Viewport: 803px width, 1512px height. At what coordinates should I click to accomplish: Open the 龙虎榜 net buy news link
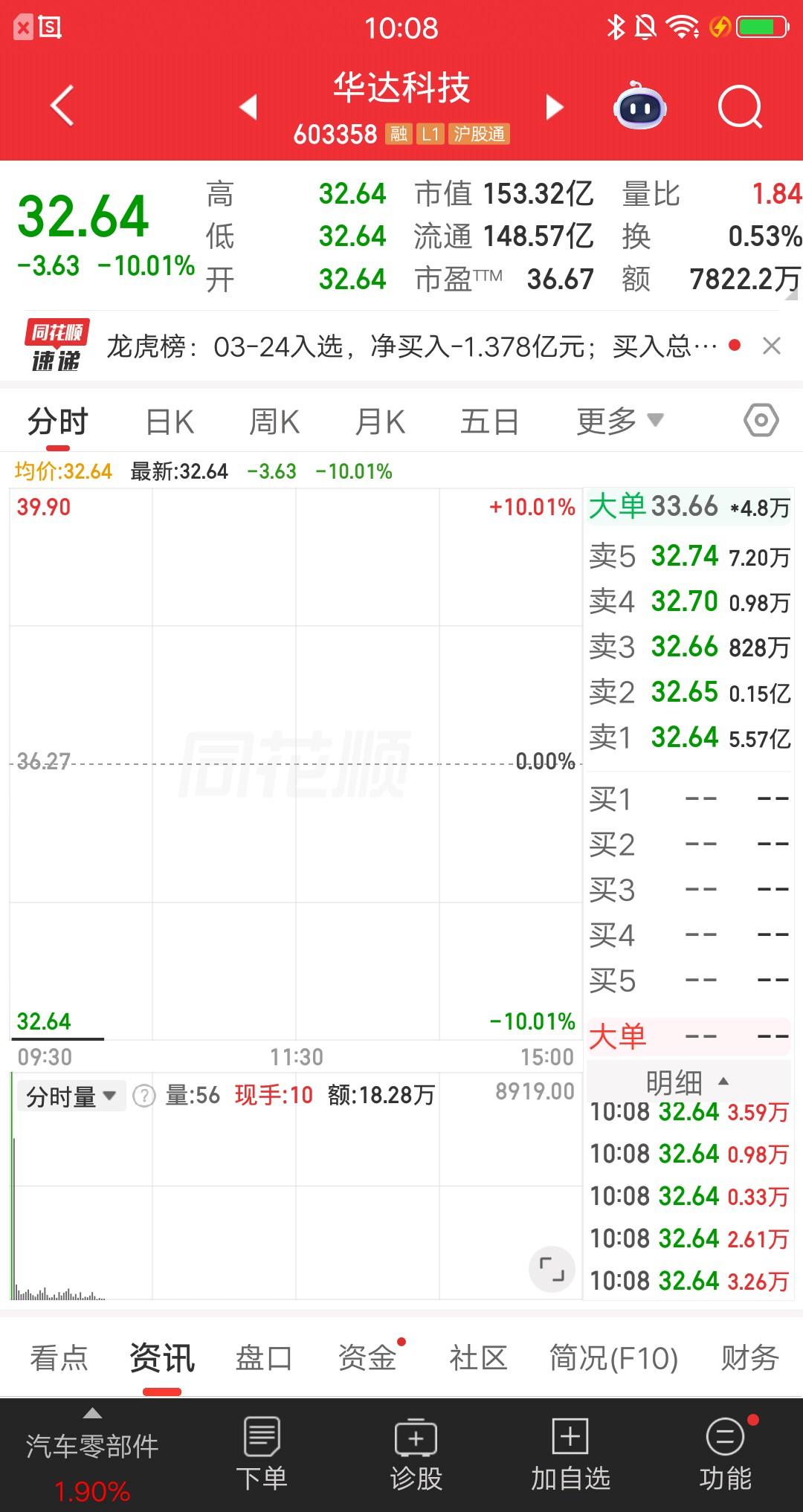tap(409, 346)
